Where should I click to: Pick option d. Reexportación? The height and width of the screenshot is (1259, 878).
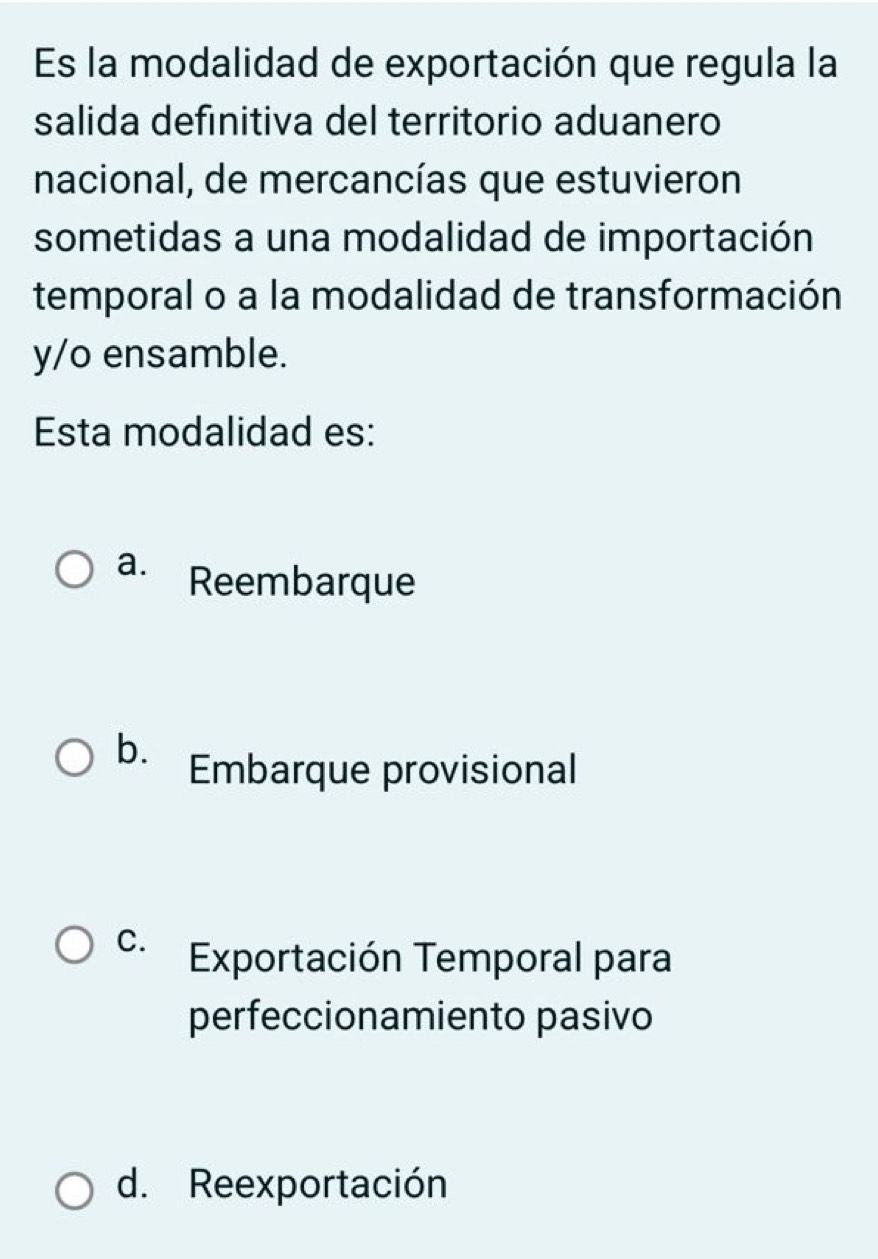(74, 1192)
